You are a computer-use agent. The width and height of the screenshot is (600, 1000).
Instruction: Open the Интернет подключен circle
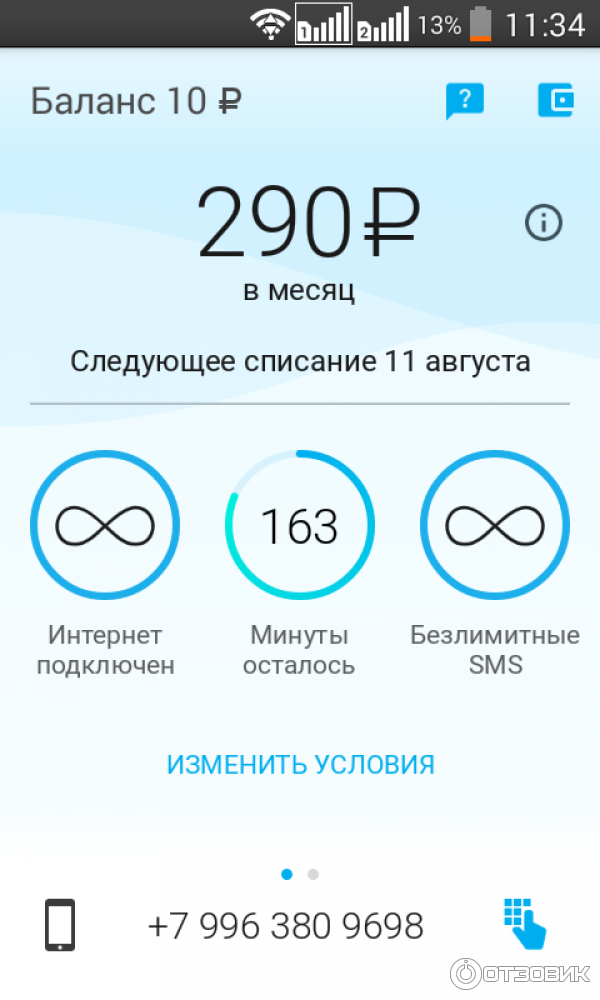pyautogui.click(x=105, y=525)
